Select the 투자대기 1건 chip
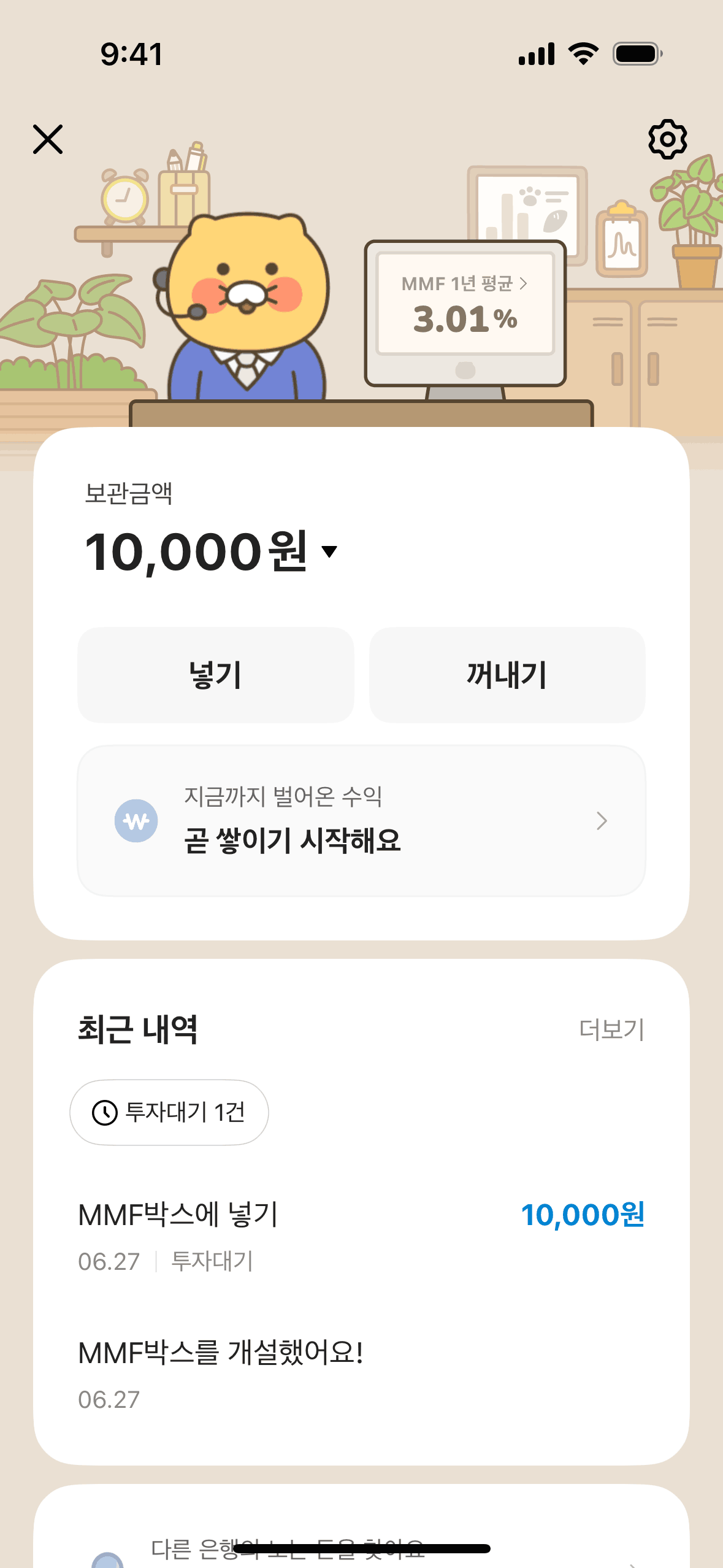723x1568 pixels. [x=169, y=1112]
